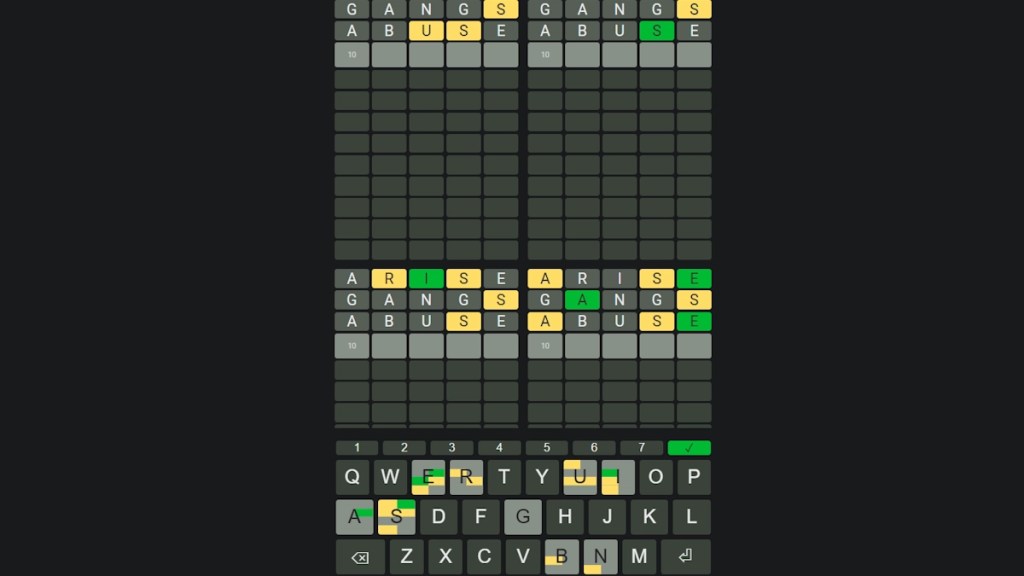Enter the letter T

click(x=504, y=477)
